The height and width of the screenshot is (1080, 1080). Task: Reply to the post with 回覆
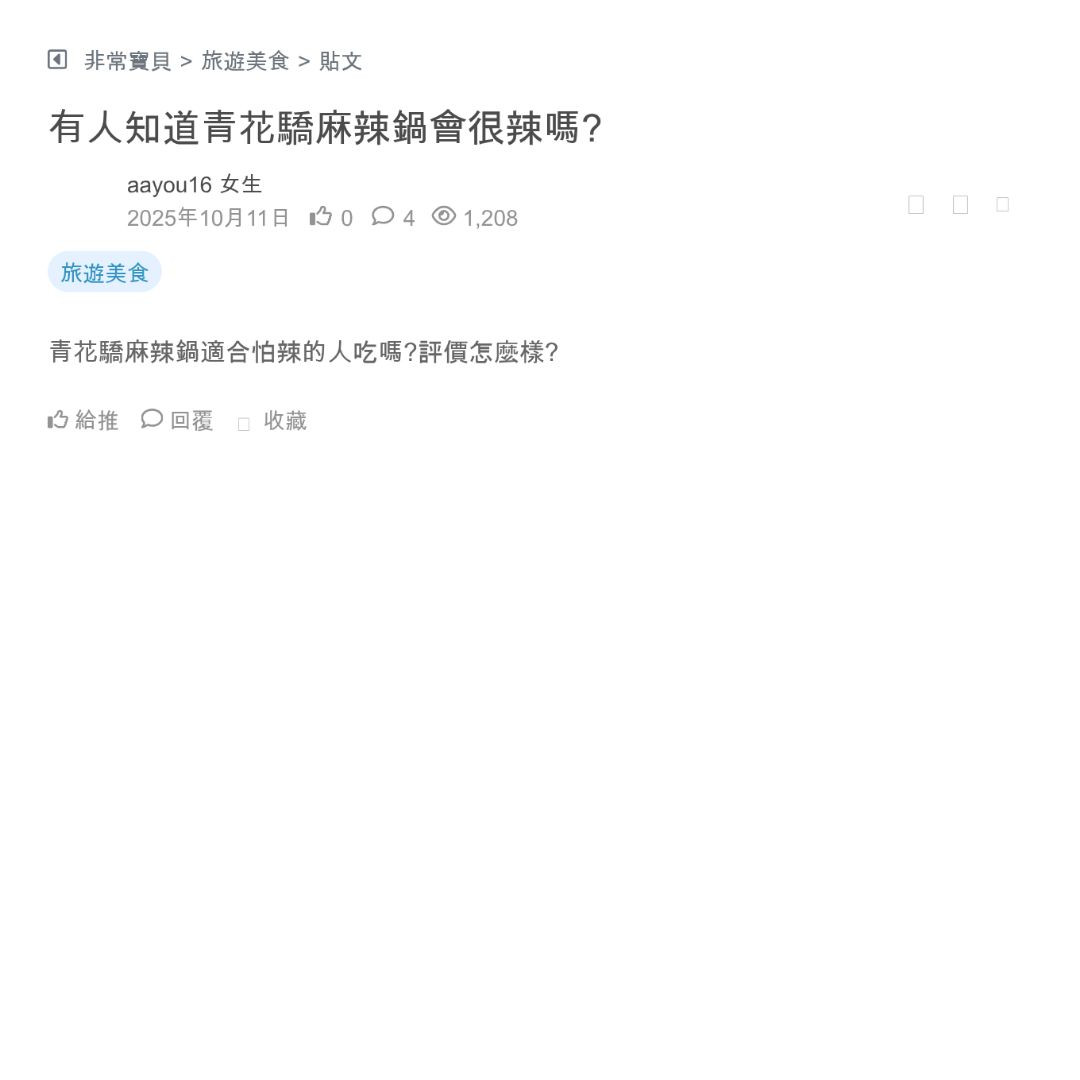178,420
